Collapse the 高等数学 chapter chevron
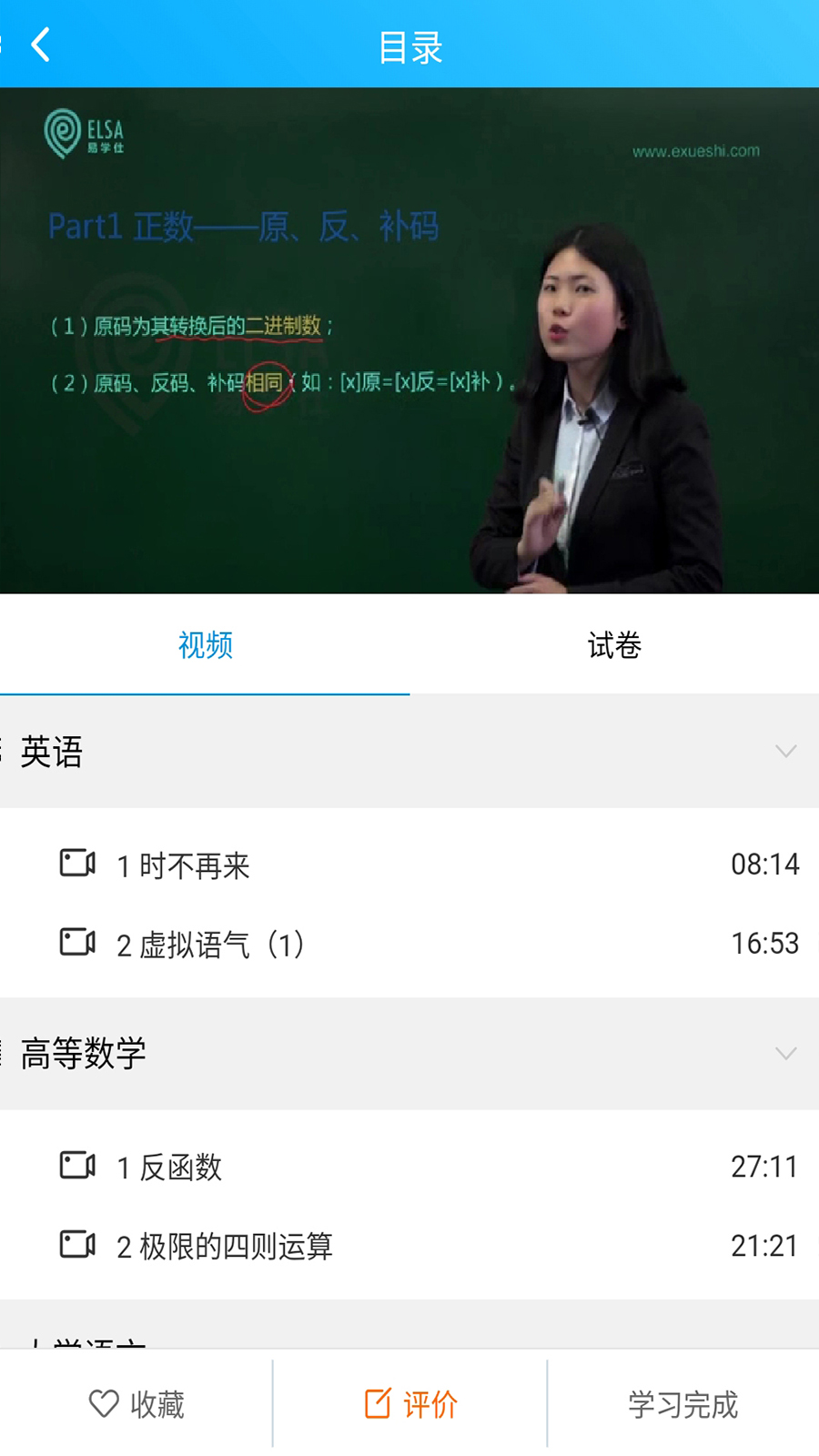 [784, 1054]
